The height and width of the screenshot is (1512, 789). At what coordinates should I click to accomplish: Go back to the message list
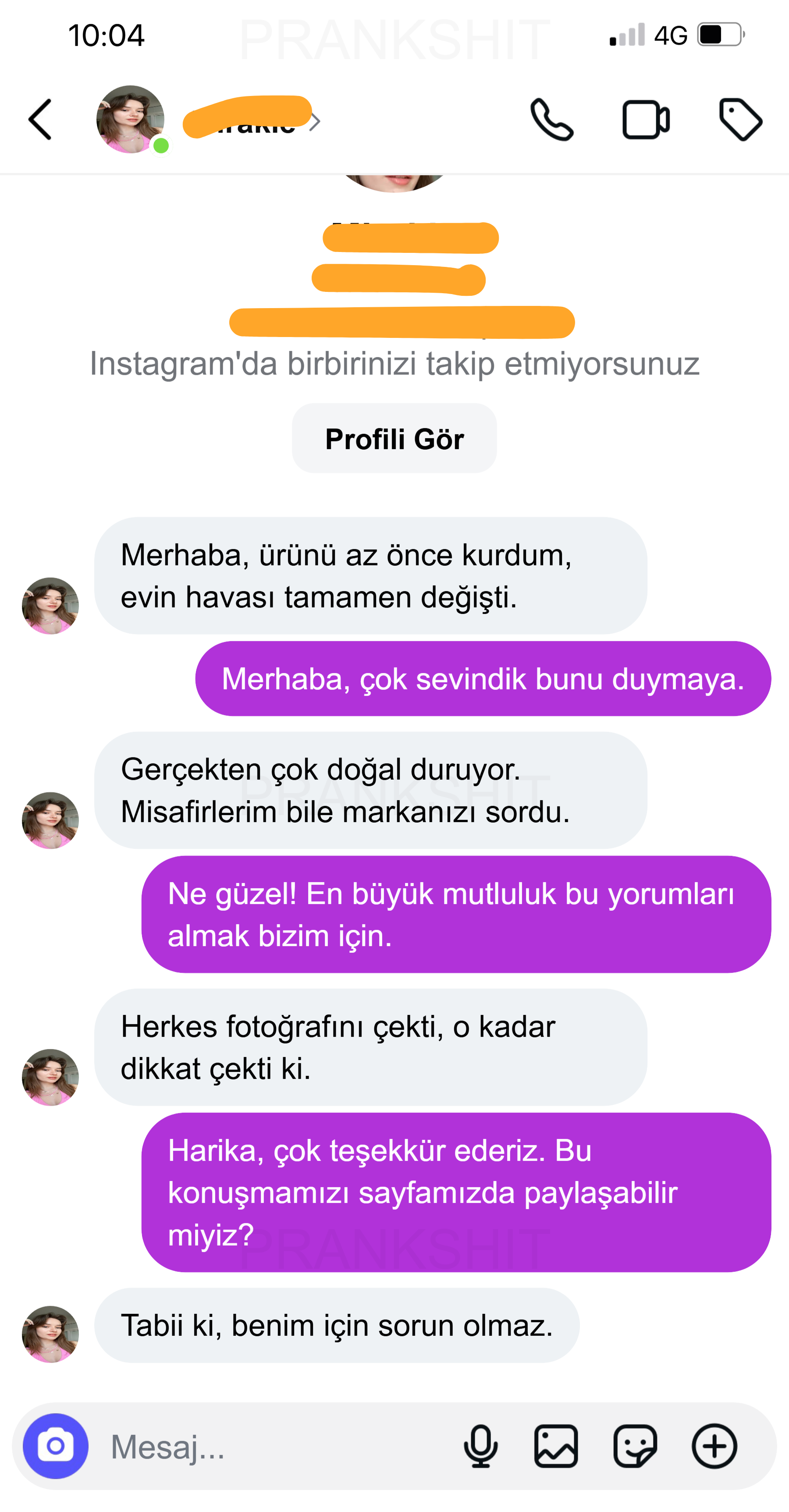(40, 120)
